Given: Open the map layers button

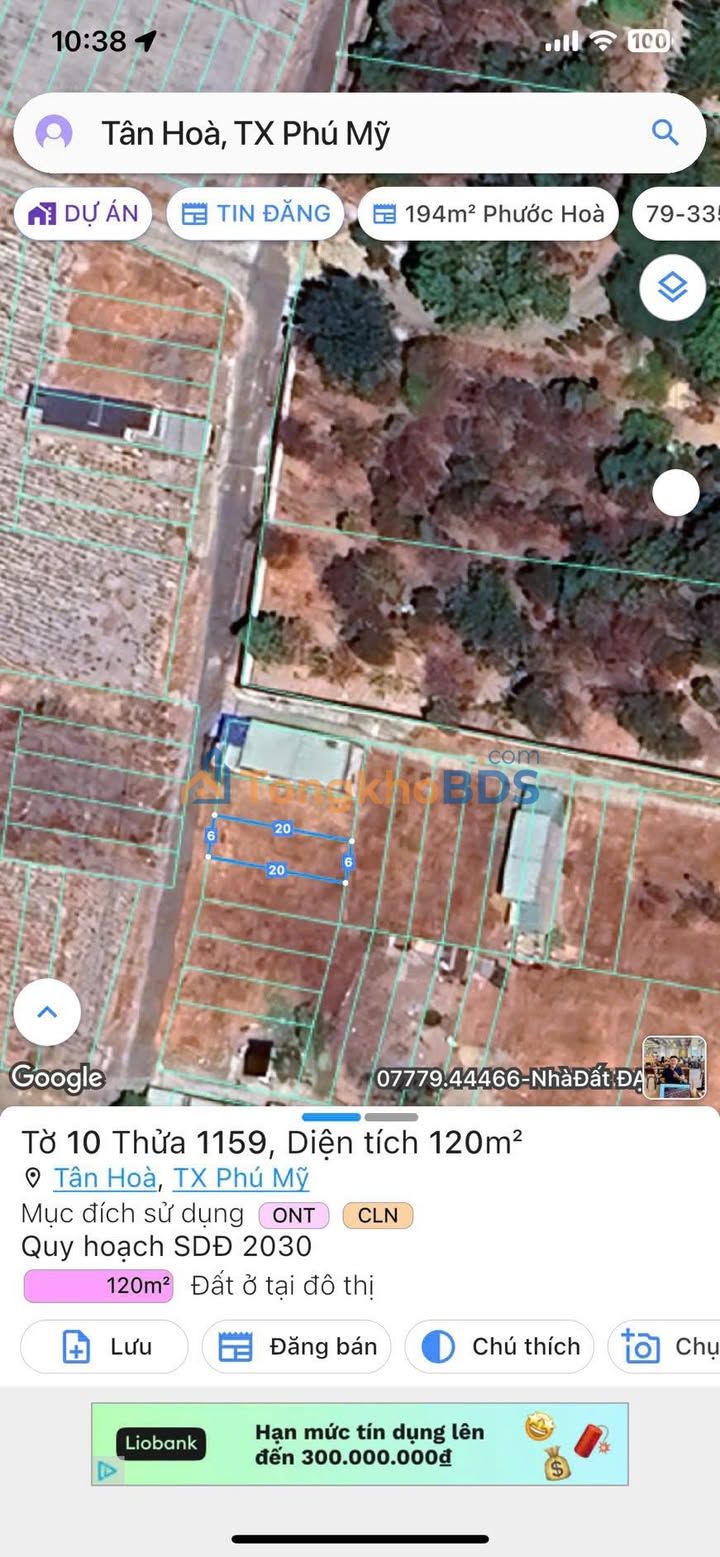Looking at the screenshot, I should pos(672,287).
